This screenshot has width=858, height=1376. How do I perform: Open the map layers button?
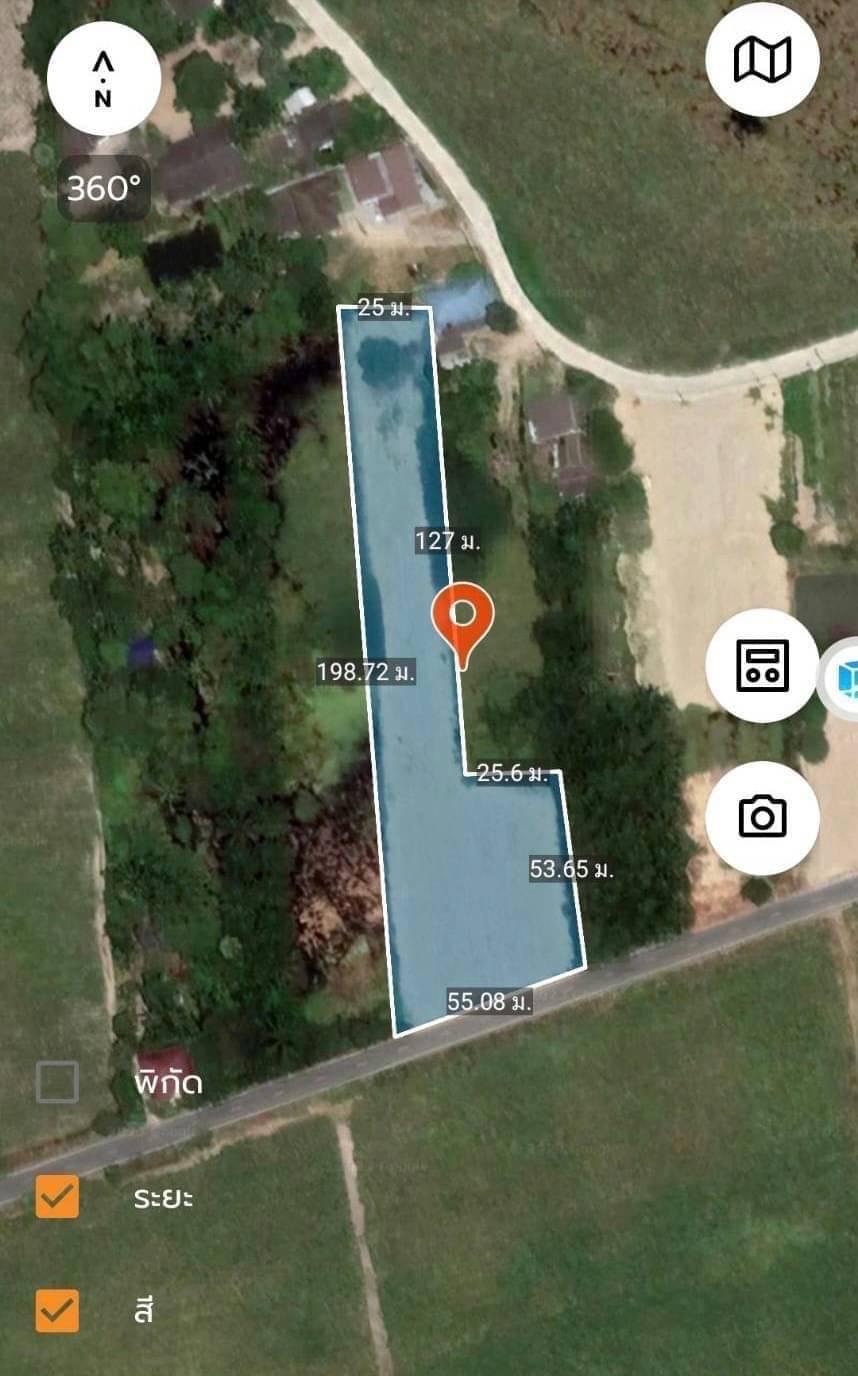(762, 60)
